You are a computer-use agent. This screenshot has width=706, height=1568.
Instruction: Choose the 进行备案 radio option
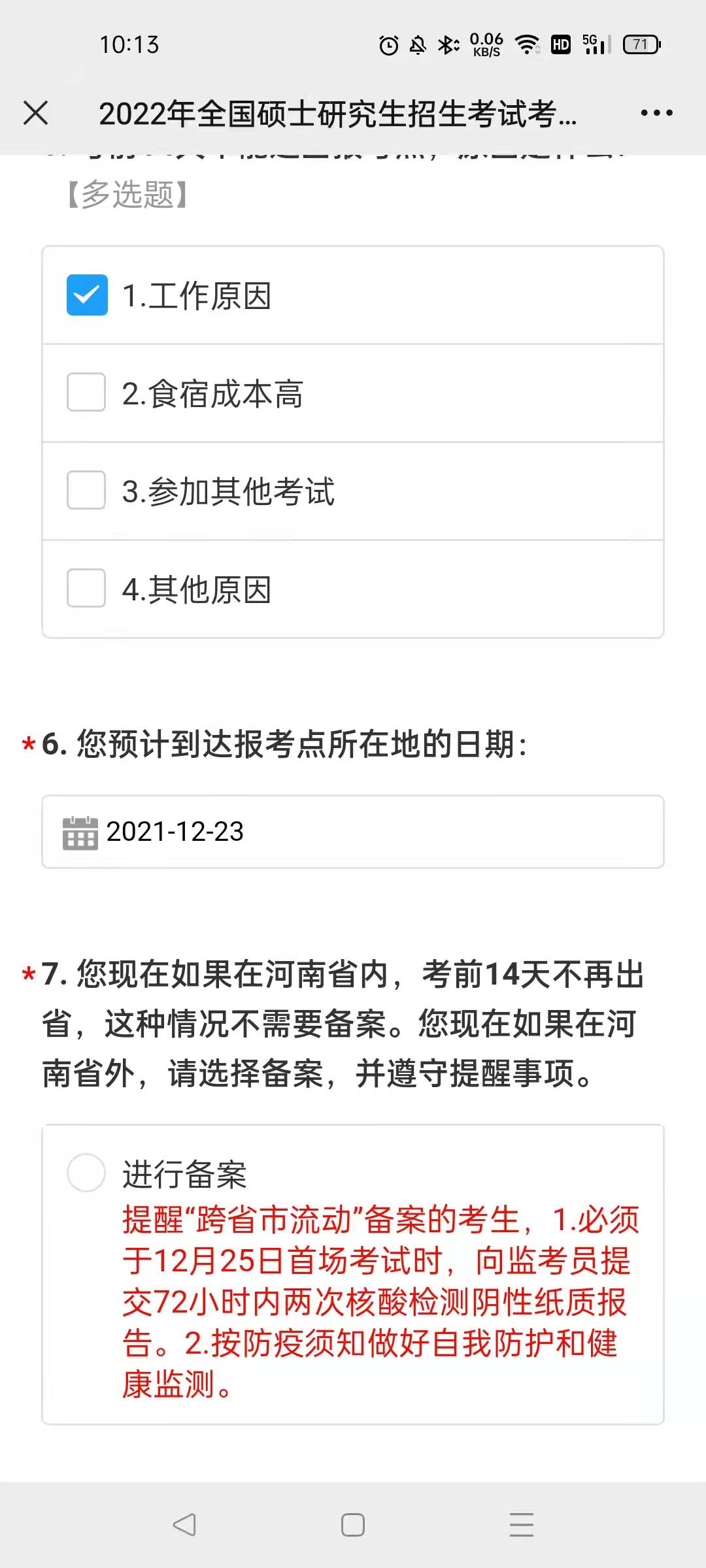click(86, 1173)
